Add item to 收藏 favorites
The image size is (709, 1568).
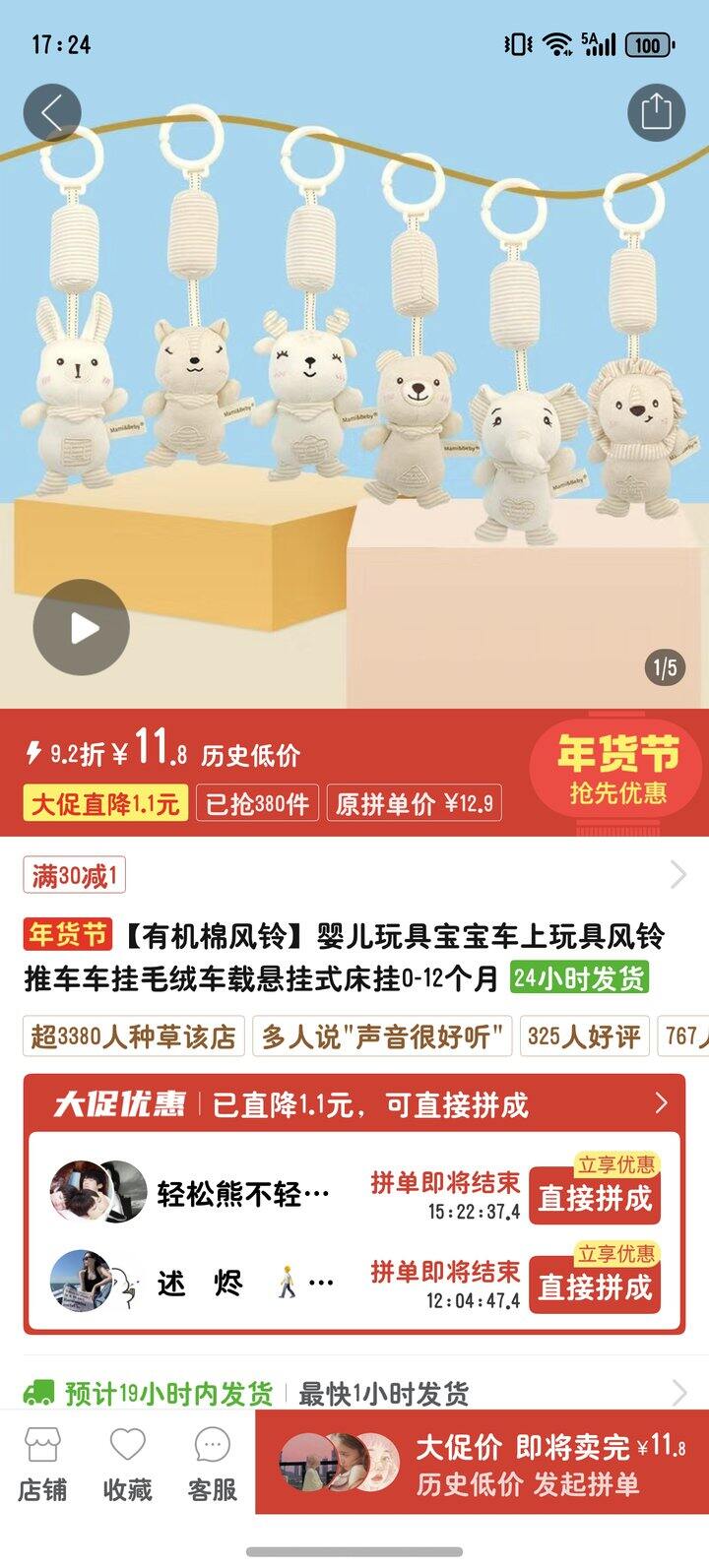click(x=128, y=1464)
